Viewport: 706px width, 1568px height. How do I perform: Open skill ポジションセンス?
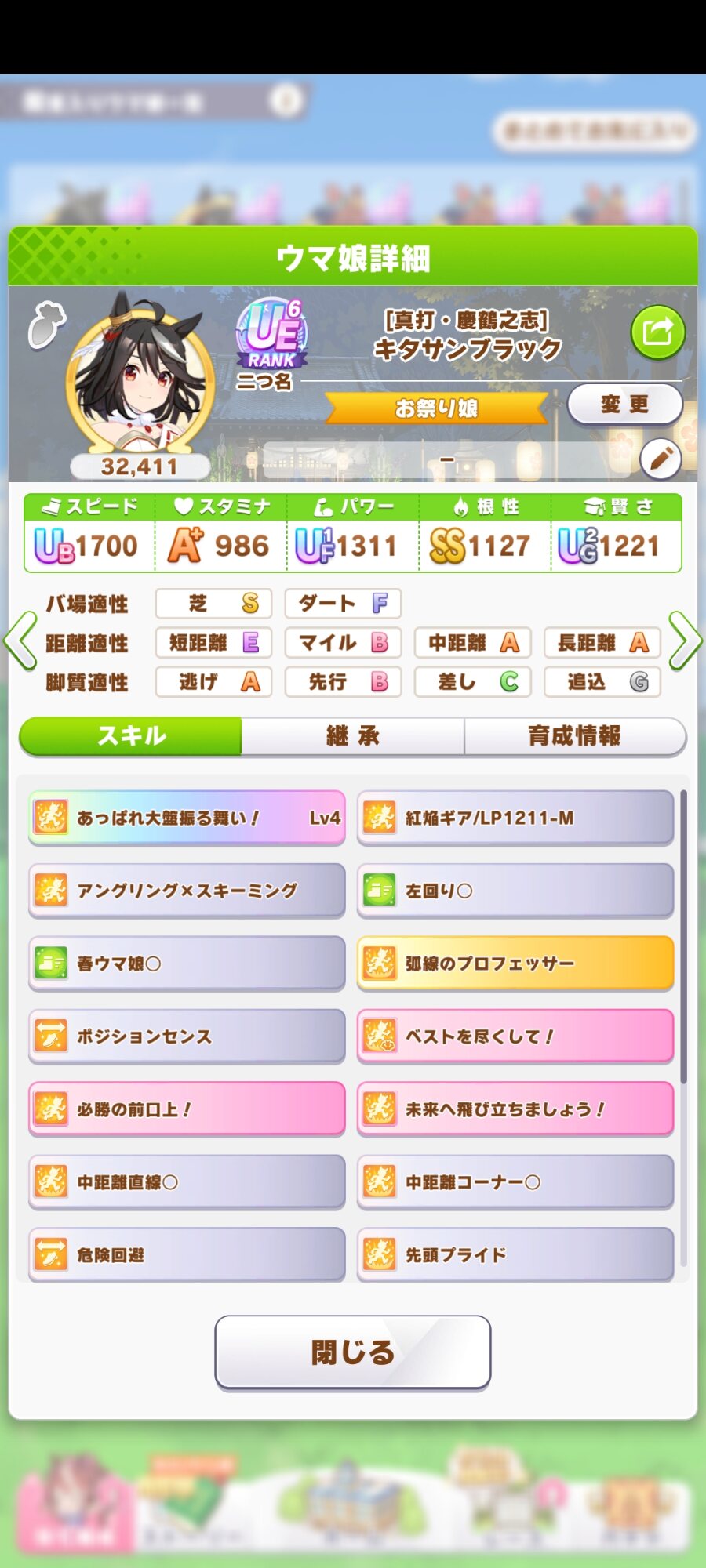187,1036
